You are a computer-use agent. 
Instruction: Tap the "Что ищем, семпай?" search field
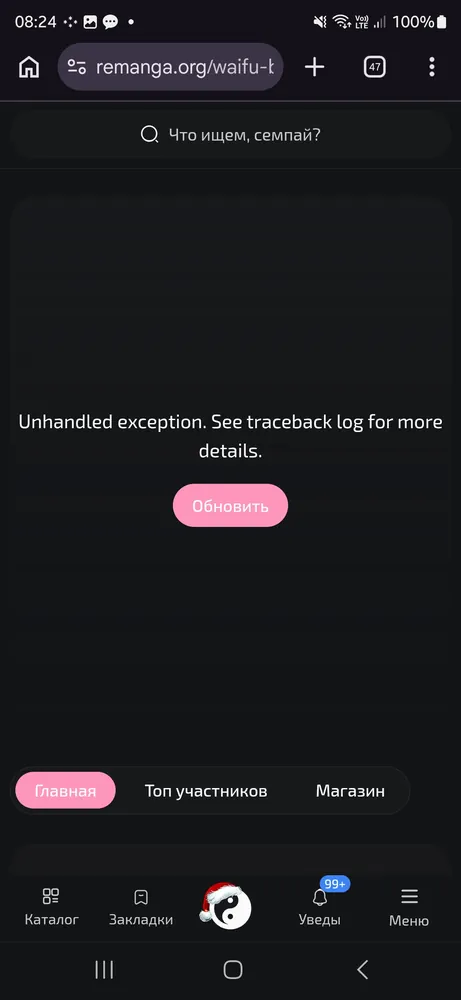point(230,135)
